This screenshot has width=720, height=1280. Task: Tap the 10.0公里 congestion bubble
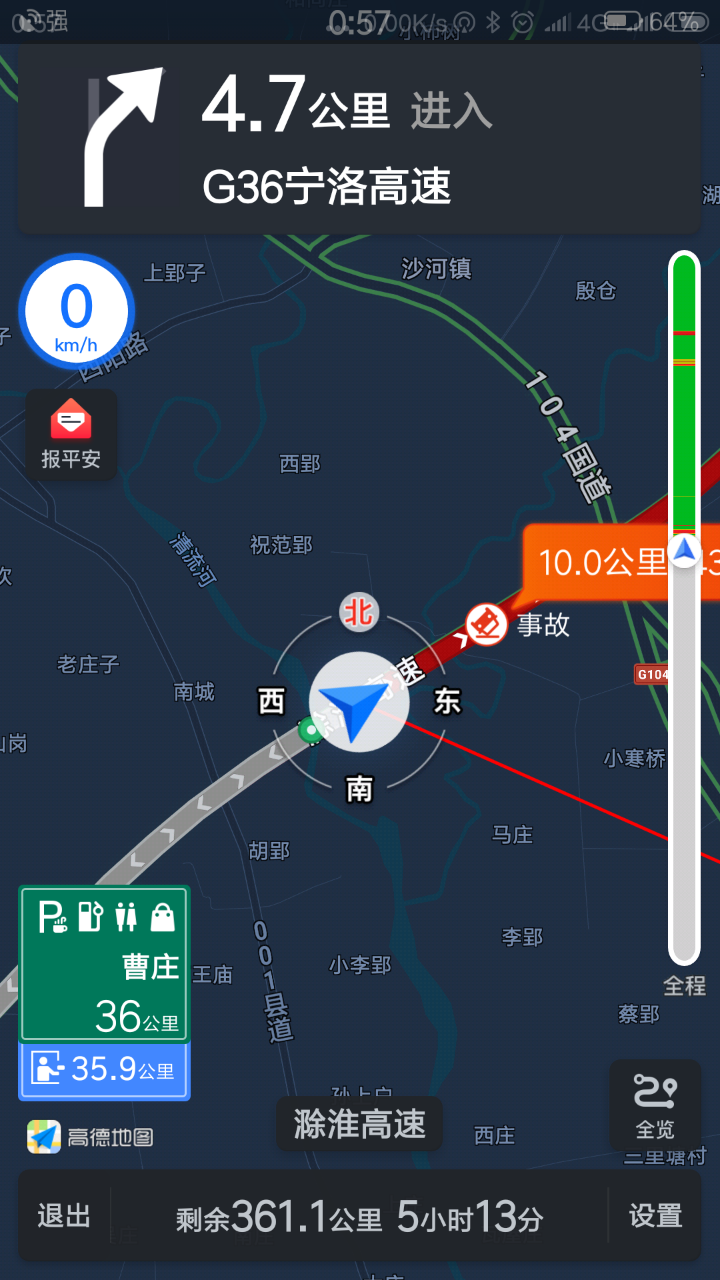pyautogui.click(x=622, y=561)
